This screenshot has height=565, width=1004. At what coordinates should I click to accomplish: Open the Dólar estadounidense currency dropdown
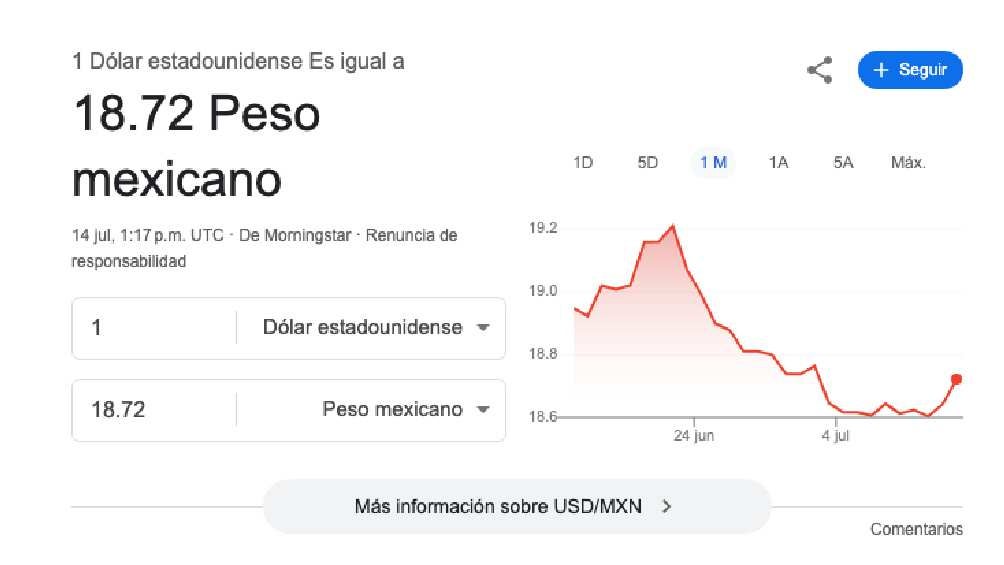pos(374,327)
